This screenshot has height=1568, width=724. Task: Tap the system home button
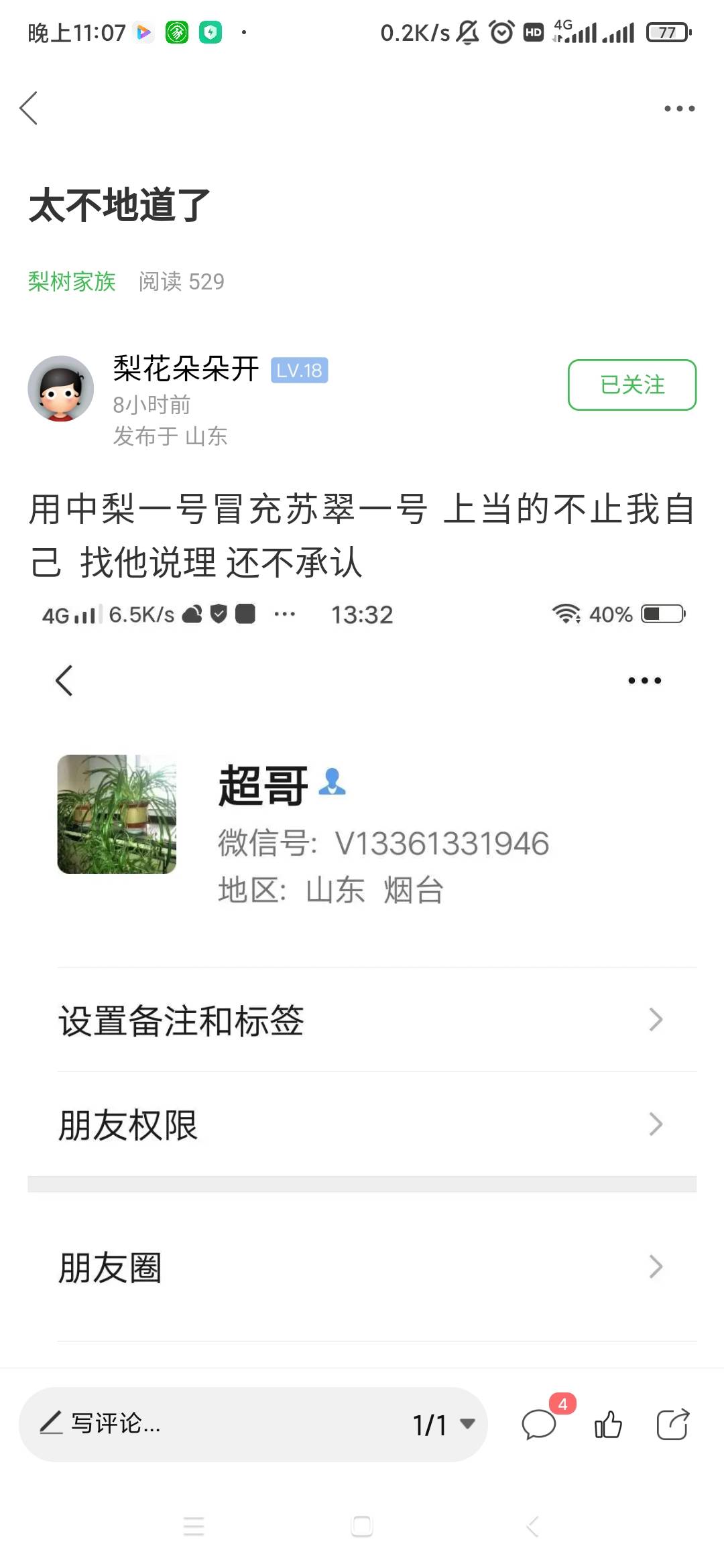tap(362, 1526)
